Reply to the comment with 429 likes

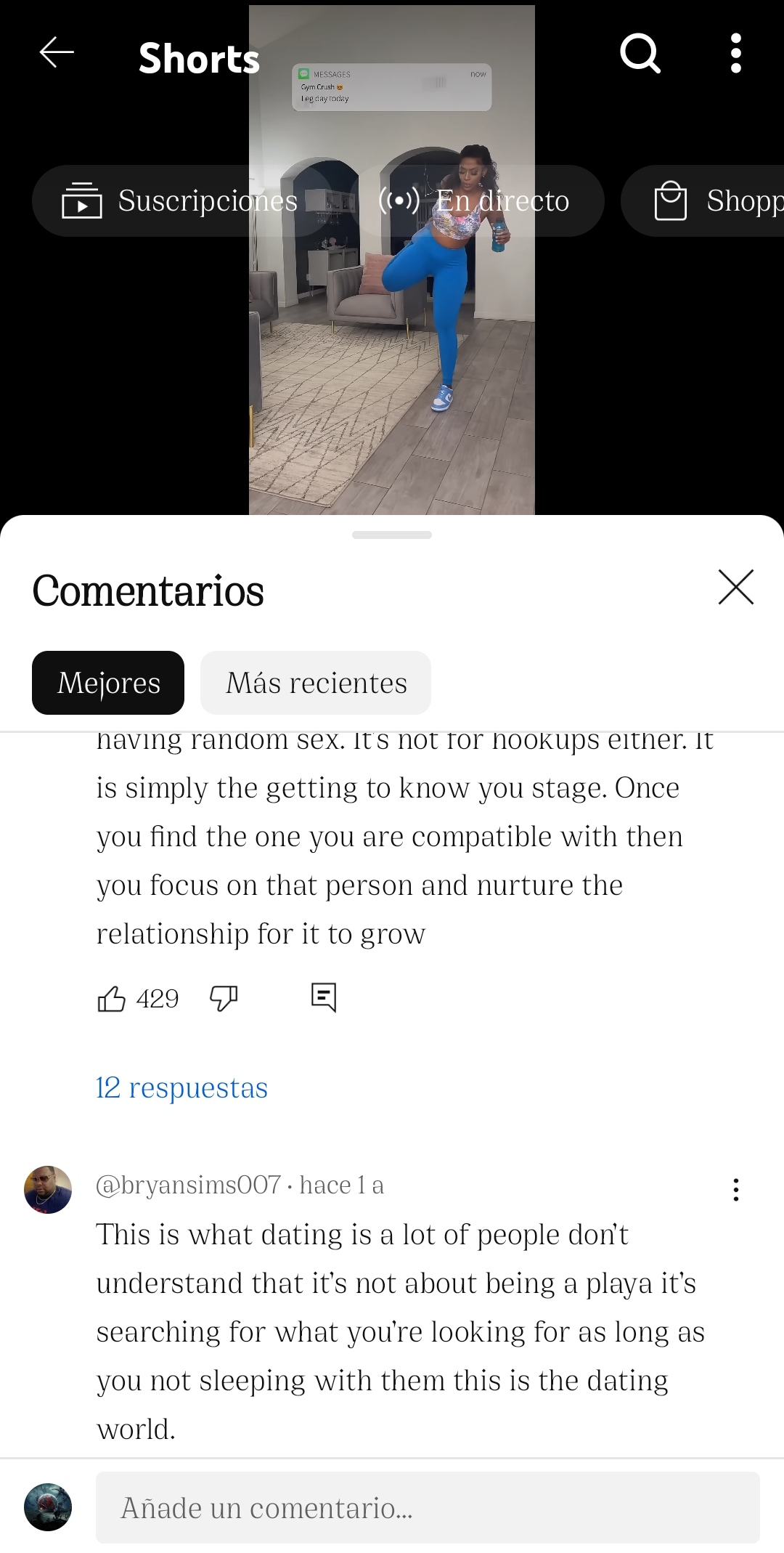tap(323, 997)
